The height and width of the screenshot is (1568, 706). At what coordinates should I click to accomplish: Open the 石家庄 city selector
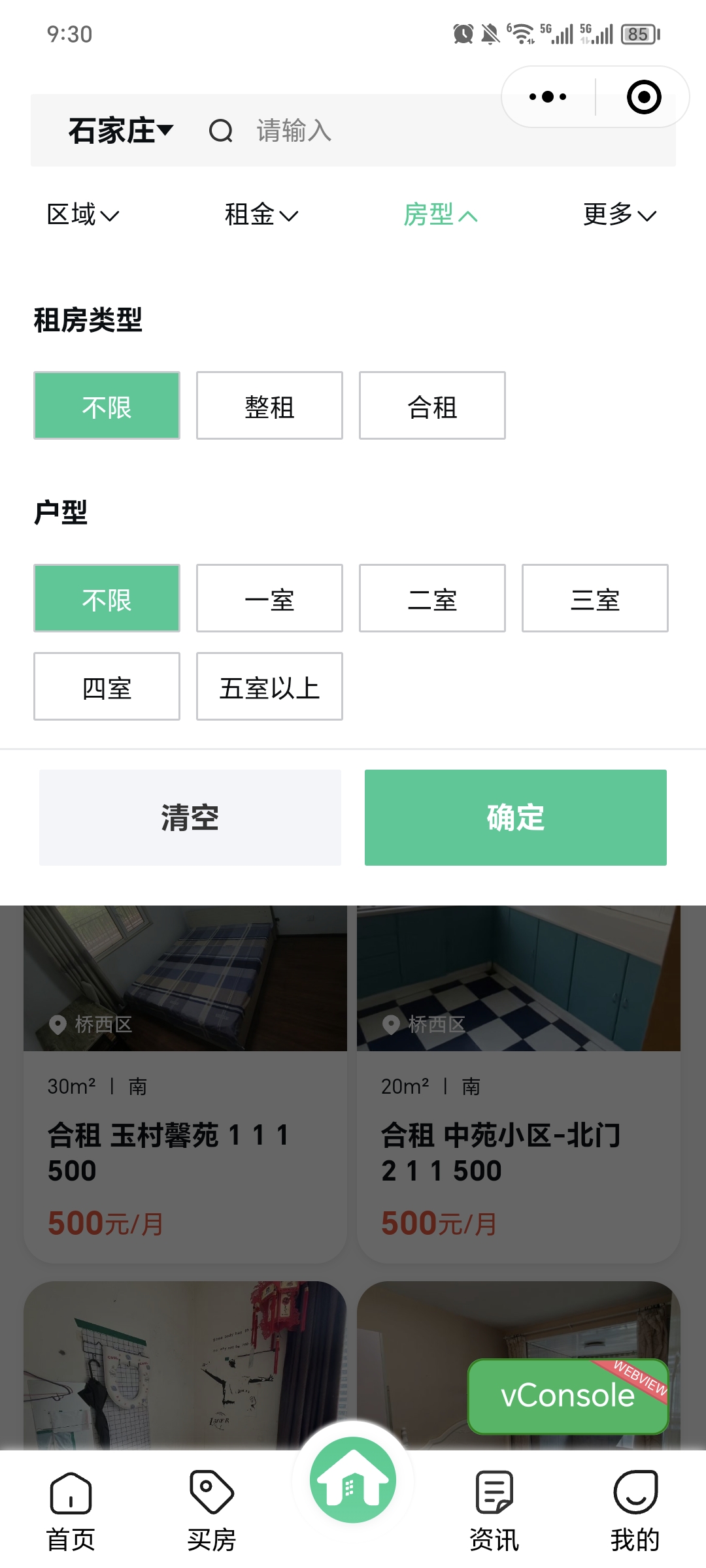121,131
